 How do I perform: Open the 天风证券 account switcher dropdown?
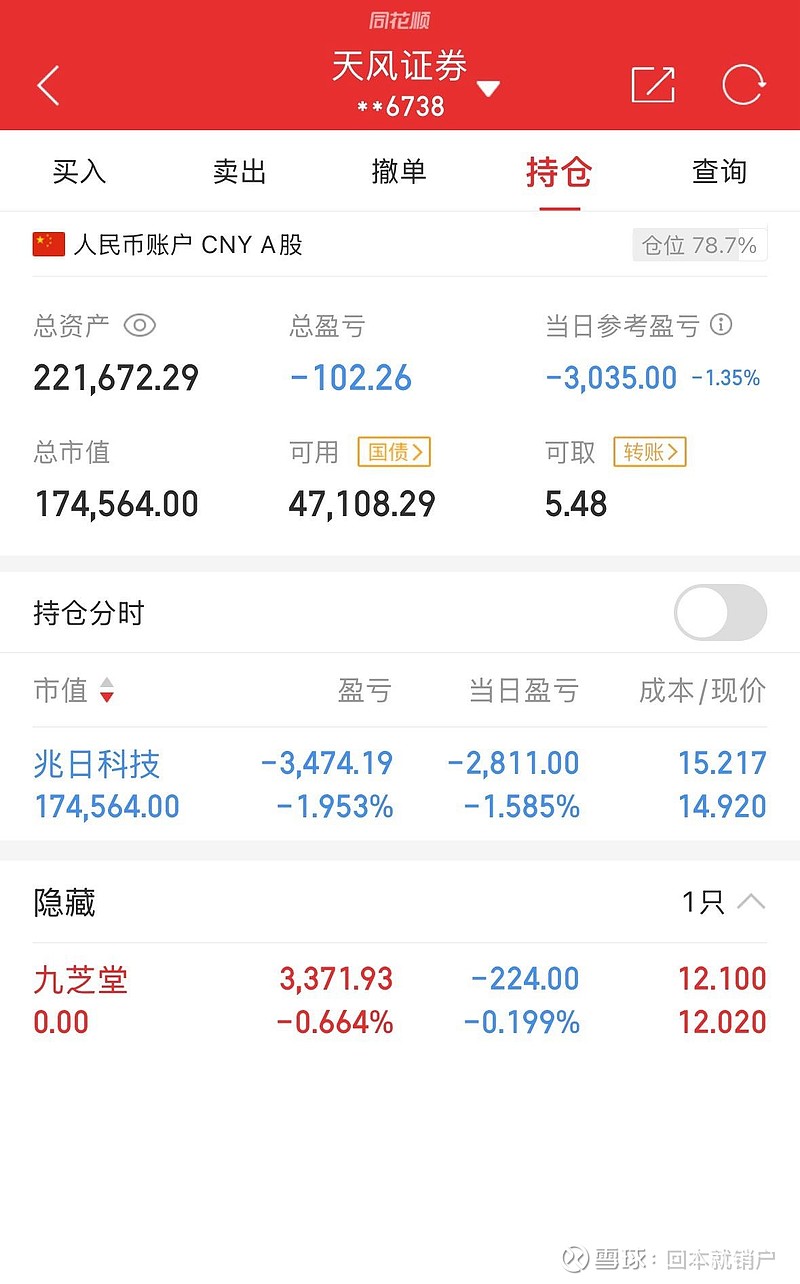[x=487, y=89]
